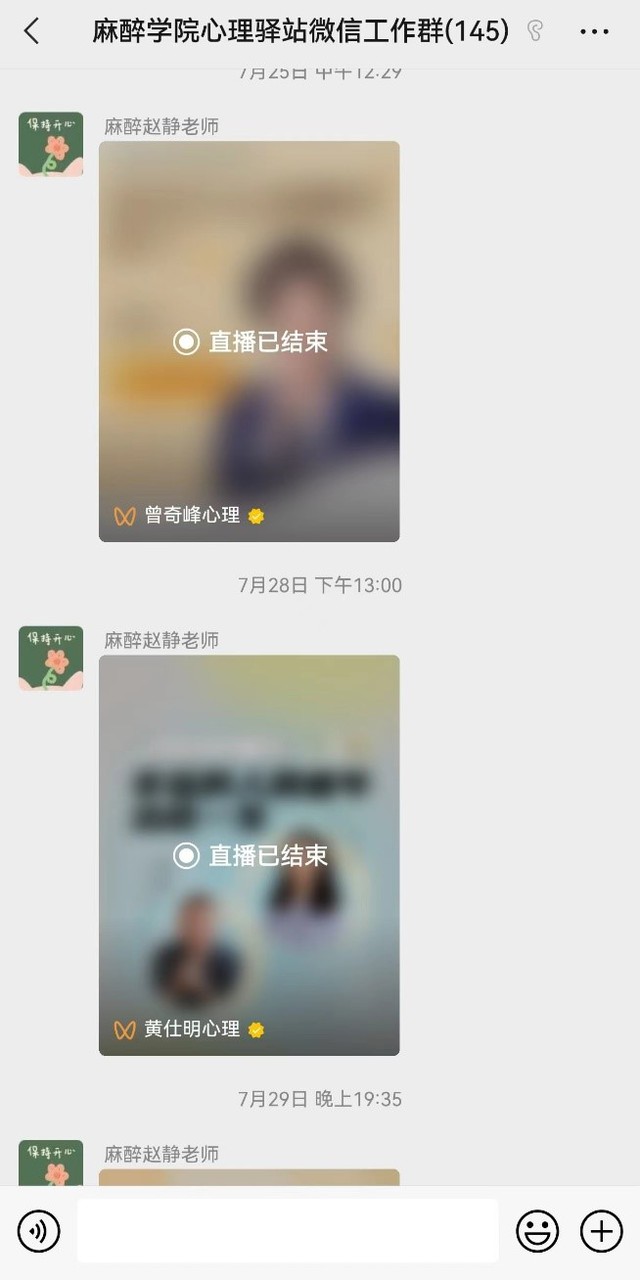Open the chat's three-dot more menu
Image resolution: width=640 pixels, height=1280 pixels.
[x=594, y=32]
